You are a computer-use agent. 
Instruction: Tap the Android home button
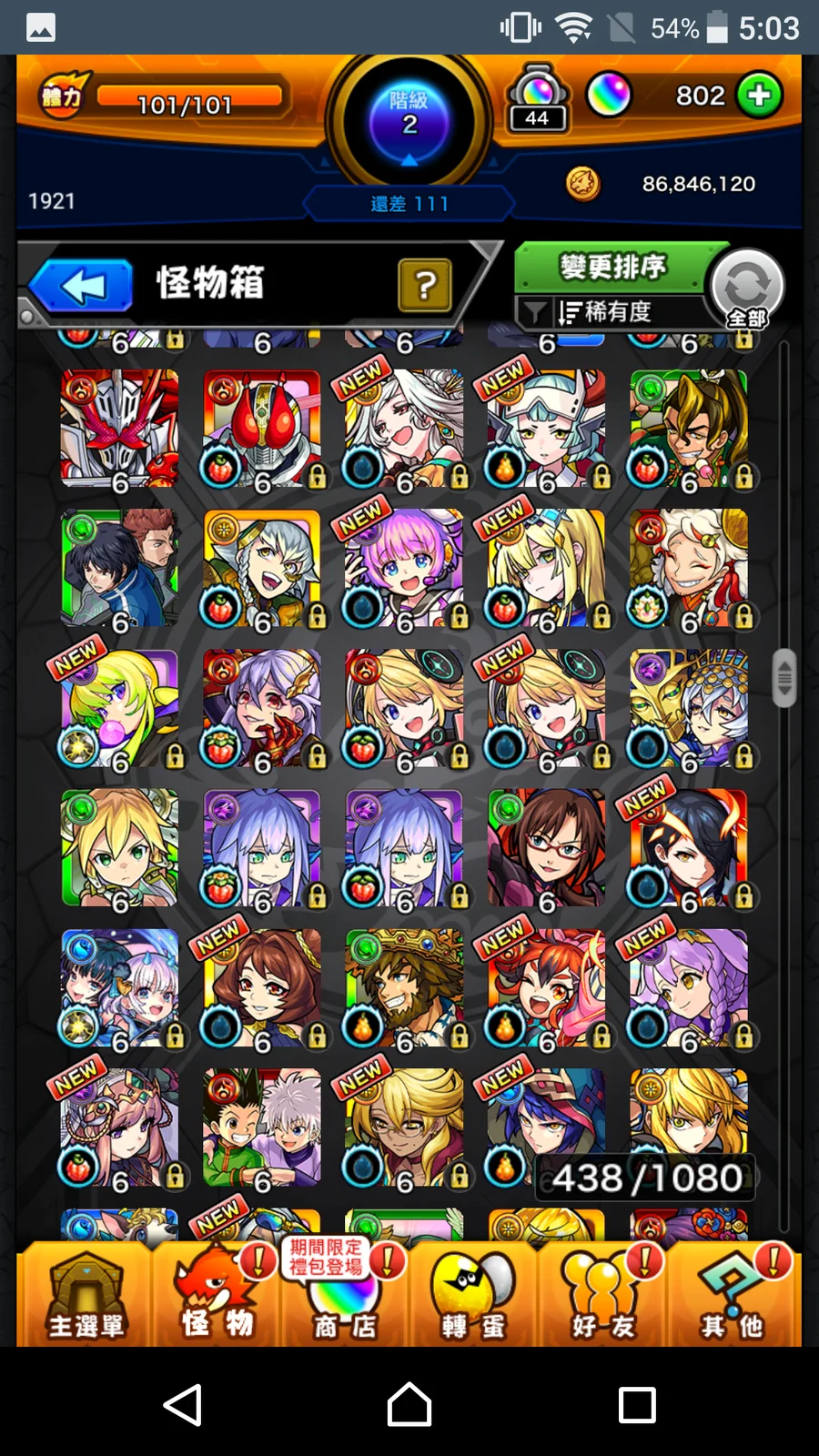pos(409,1404)
